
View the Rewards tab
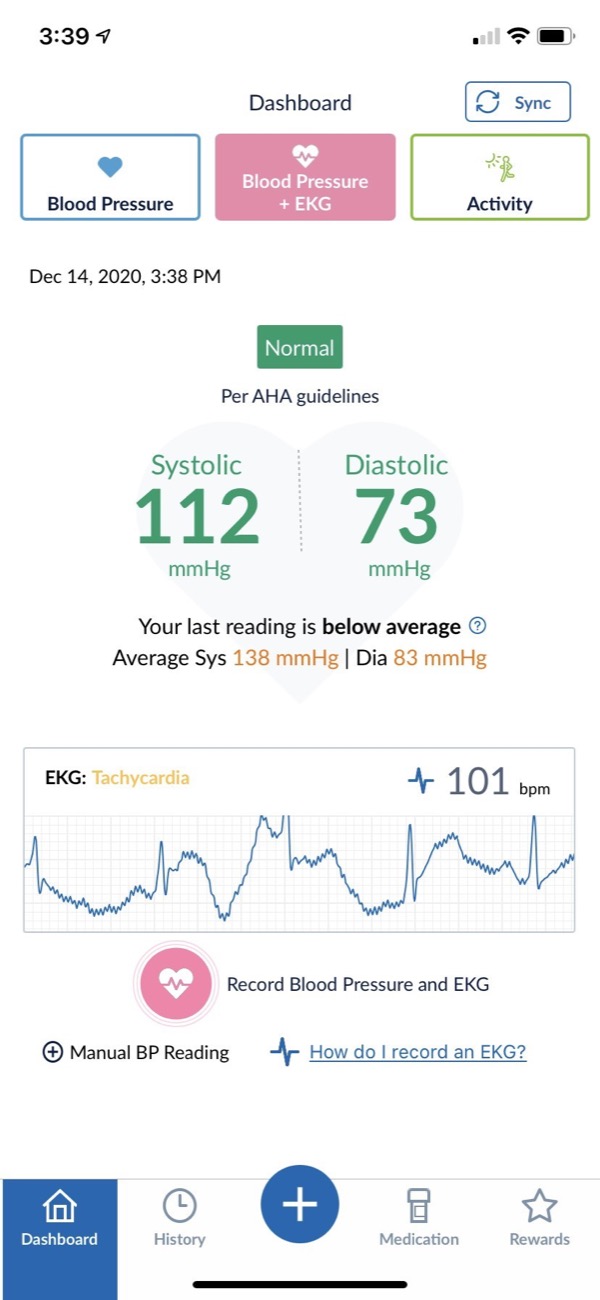(x=539, y=1220)
